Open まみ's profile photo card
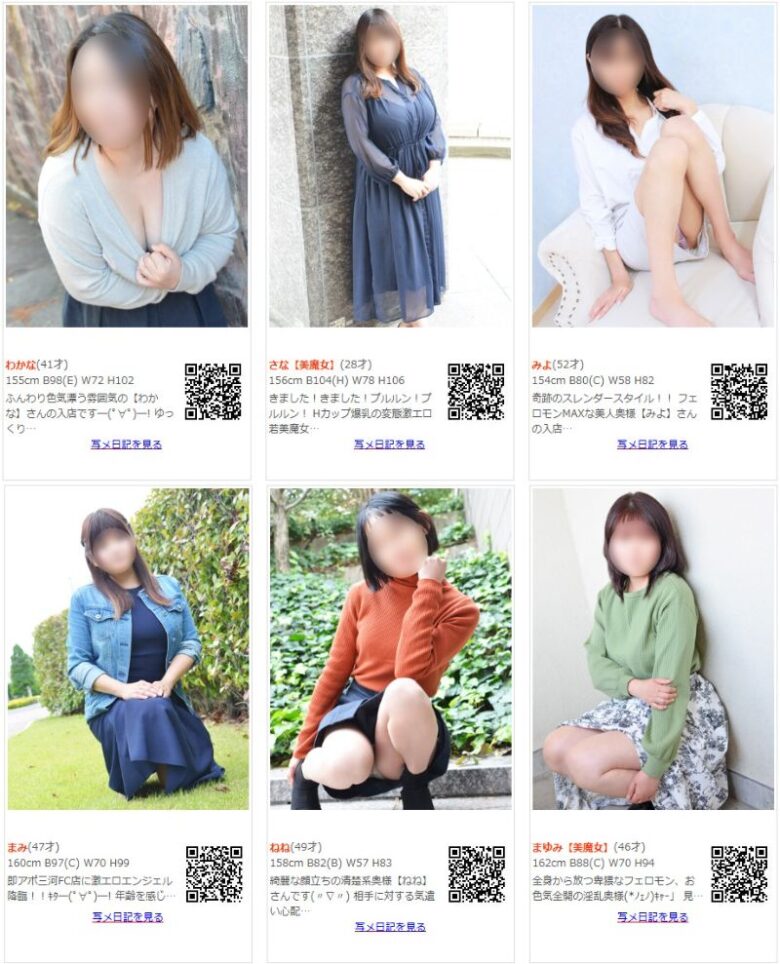The height and width of the screenshot is (964, 780). pos(127,648)
